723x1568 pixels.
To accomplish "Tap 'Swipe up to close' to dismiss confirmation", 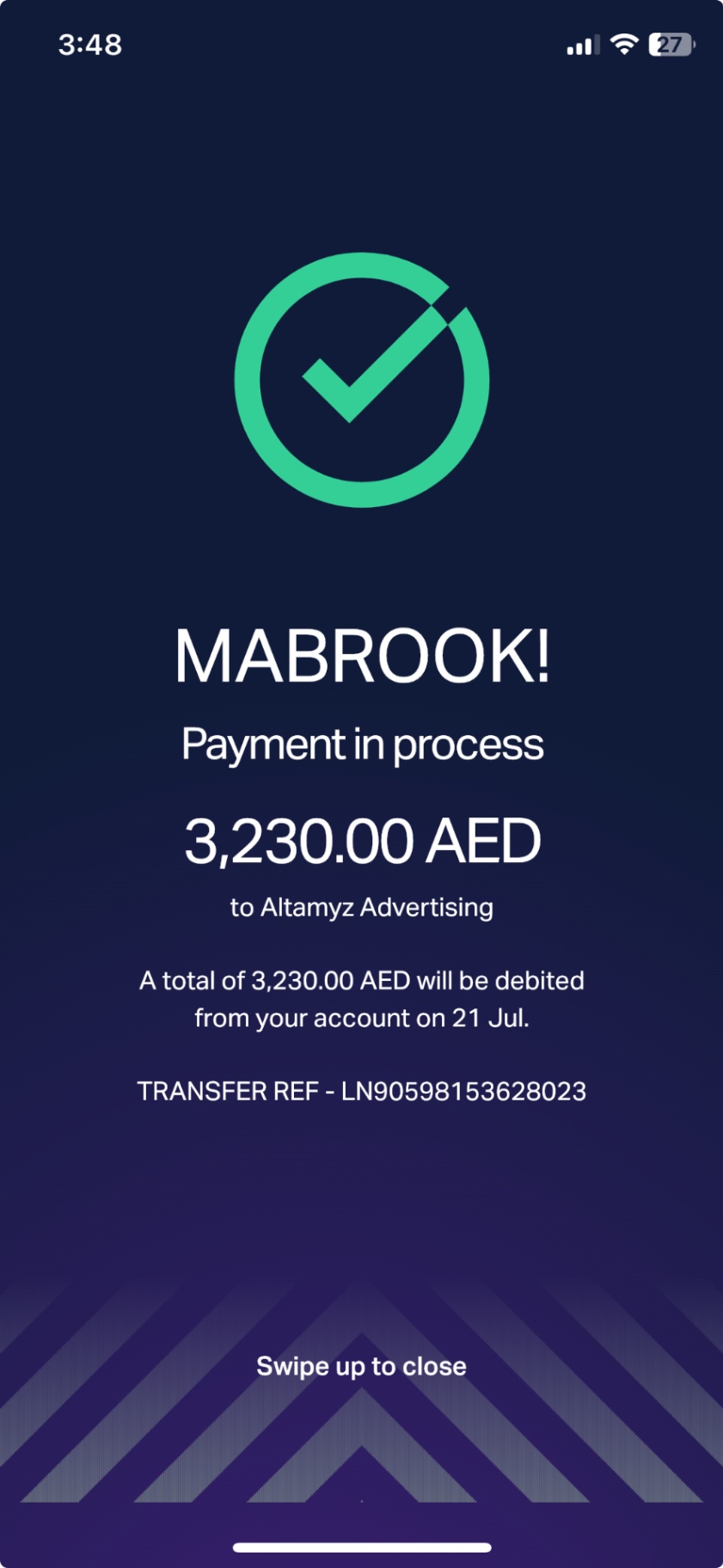I will tap(361, 1366).
